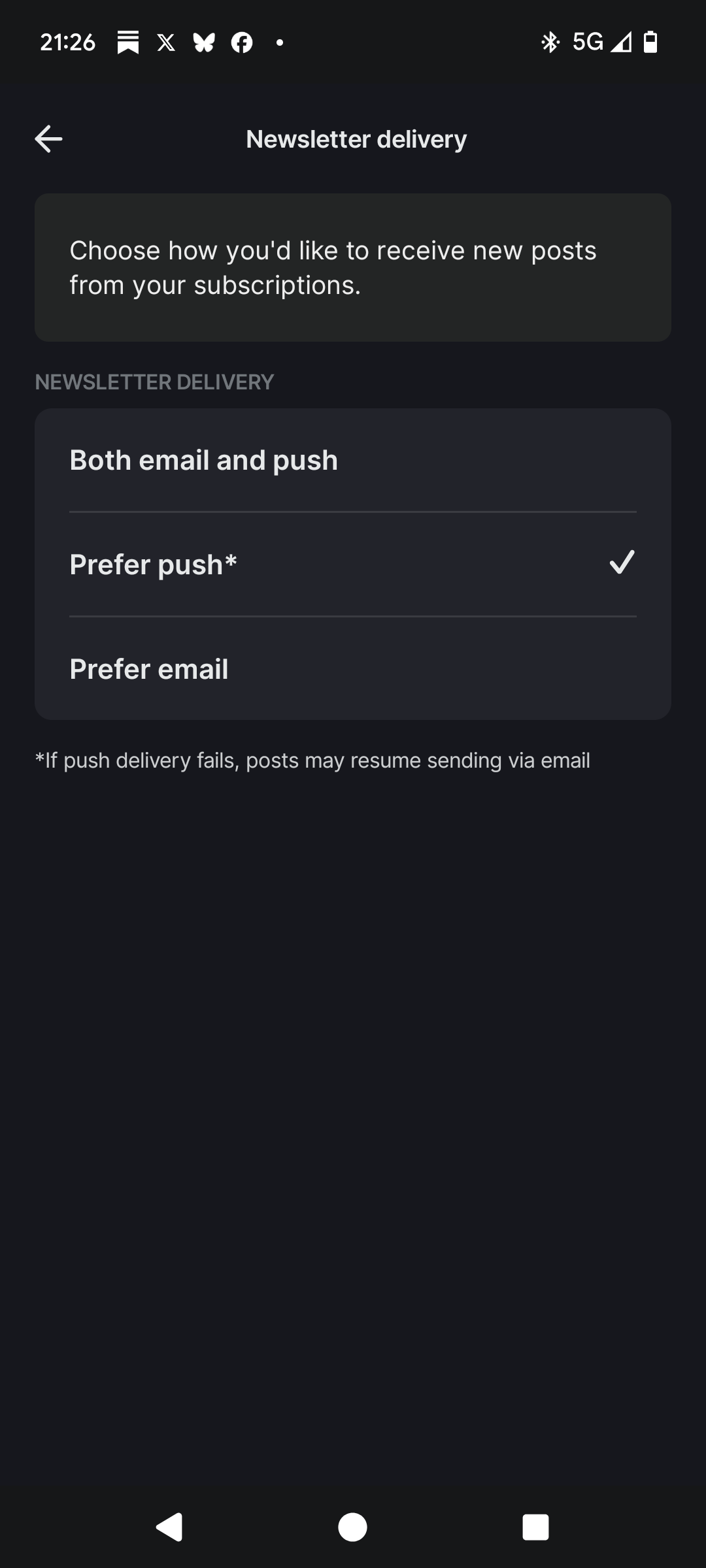706x1568 pixels.
Task: Tap the Bluesky butterfly icon in status bar
Action: [x=203, y=42]
